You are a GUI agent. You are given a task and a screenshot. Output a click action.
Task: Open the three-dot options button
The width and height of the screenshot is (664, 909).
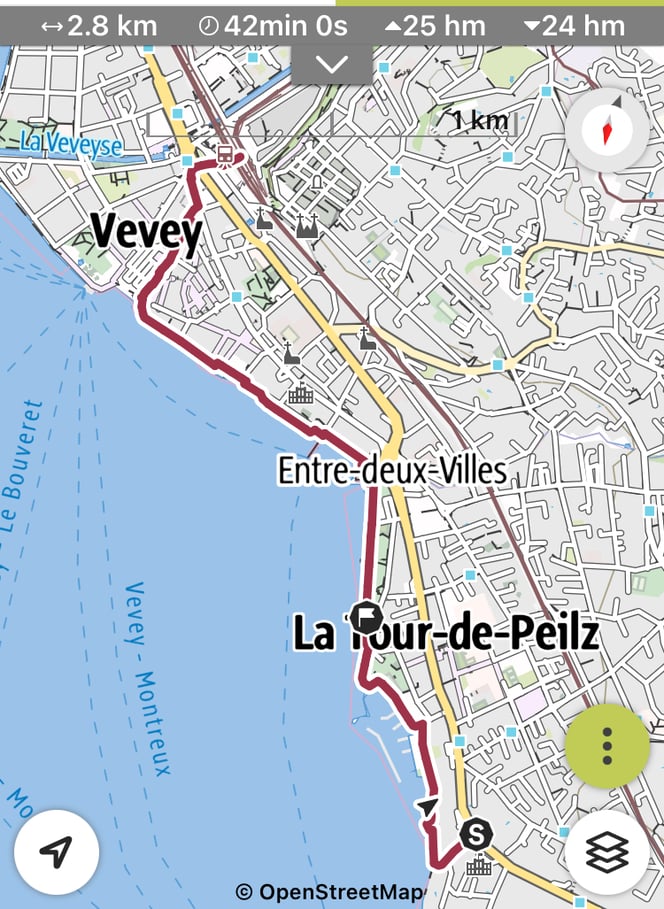[x=607, y=746]
